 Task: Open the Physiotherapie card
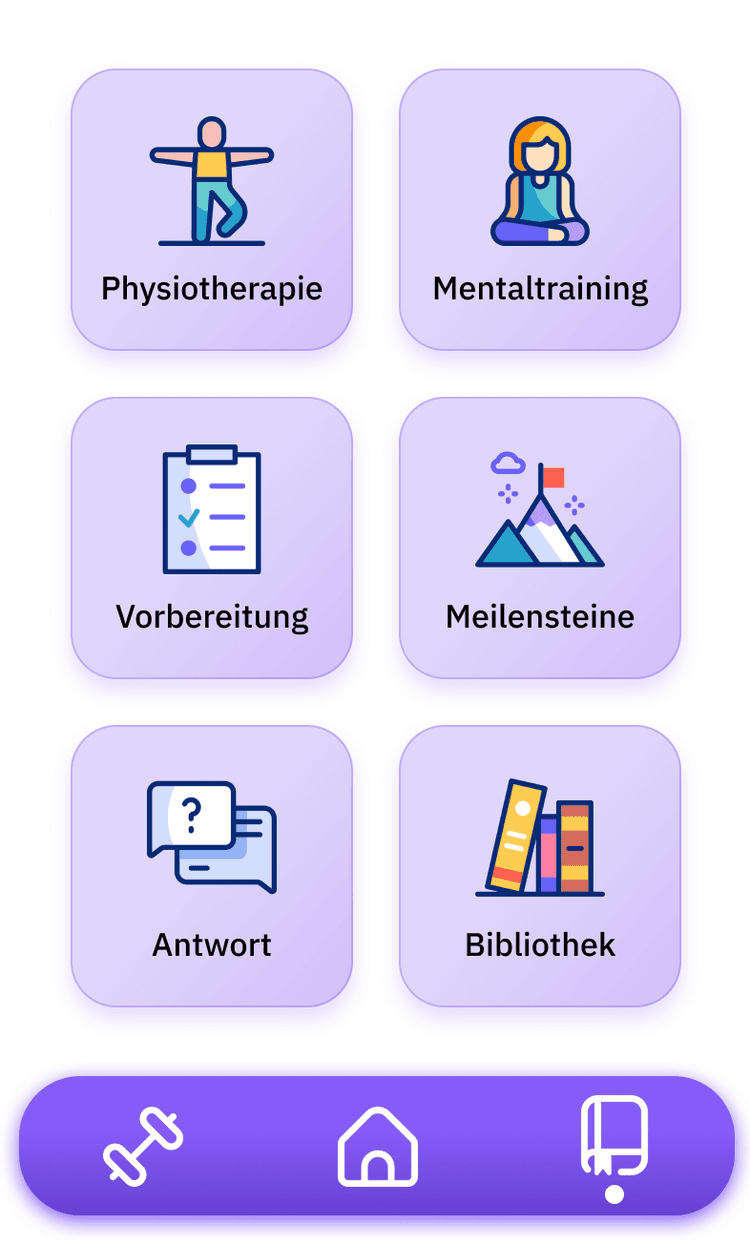(211, 208)
